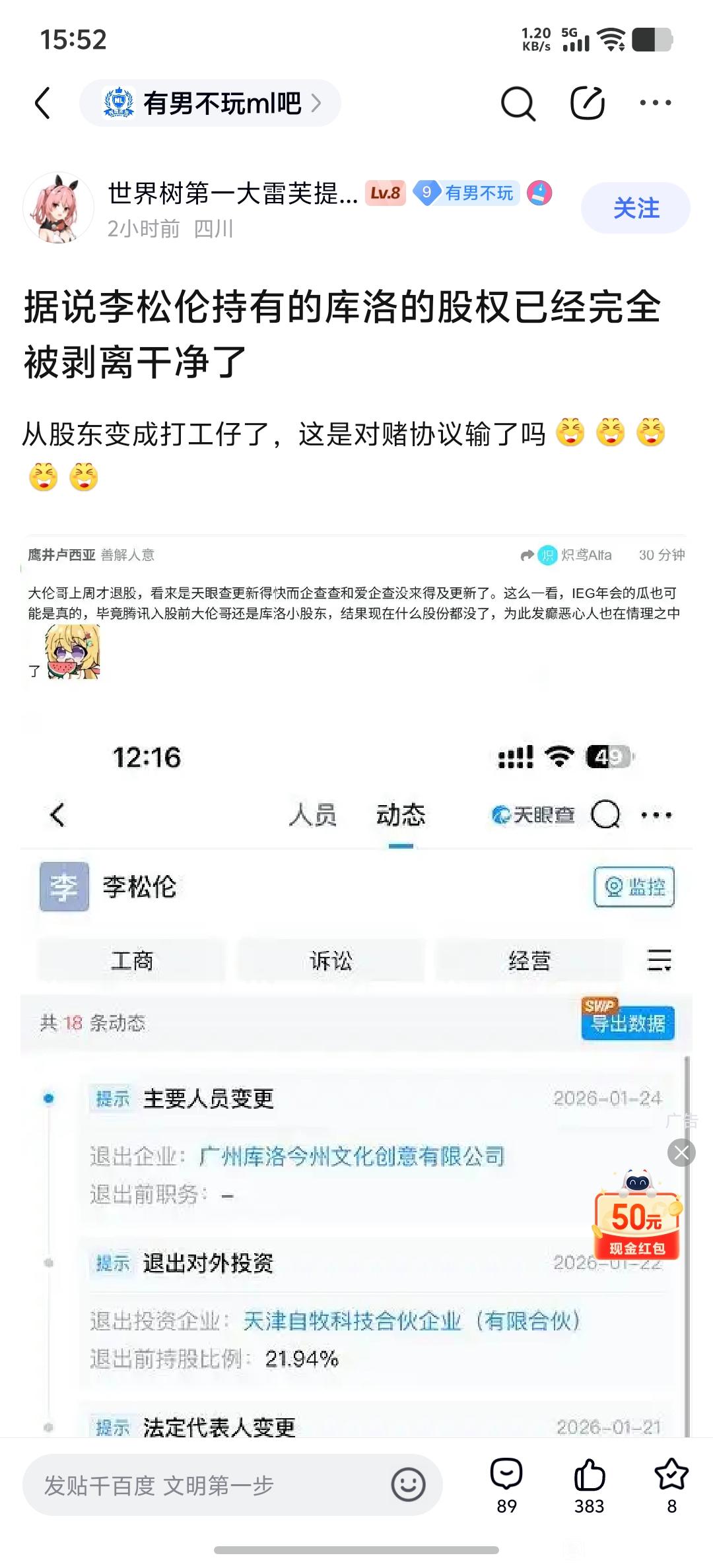The width and height of the screenshot is (713, 1568).
Task: Open the emoji picker in reply bar
Action: pyautogui.click(x=408, y=1485)
